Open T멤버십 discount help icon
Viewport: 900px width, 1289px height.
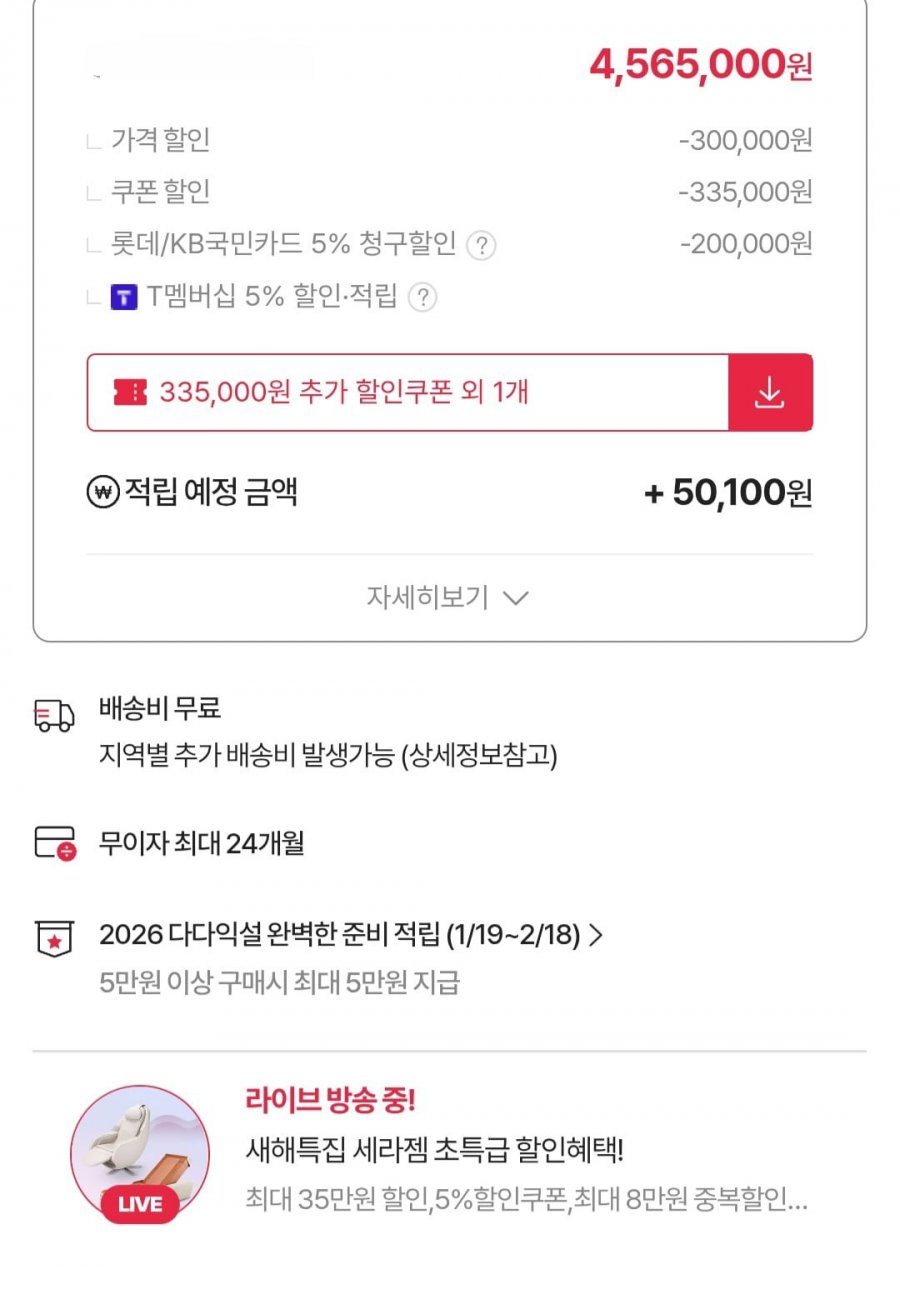coord(423,297)
